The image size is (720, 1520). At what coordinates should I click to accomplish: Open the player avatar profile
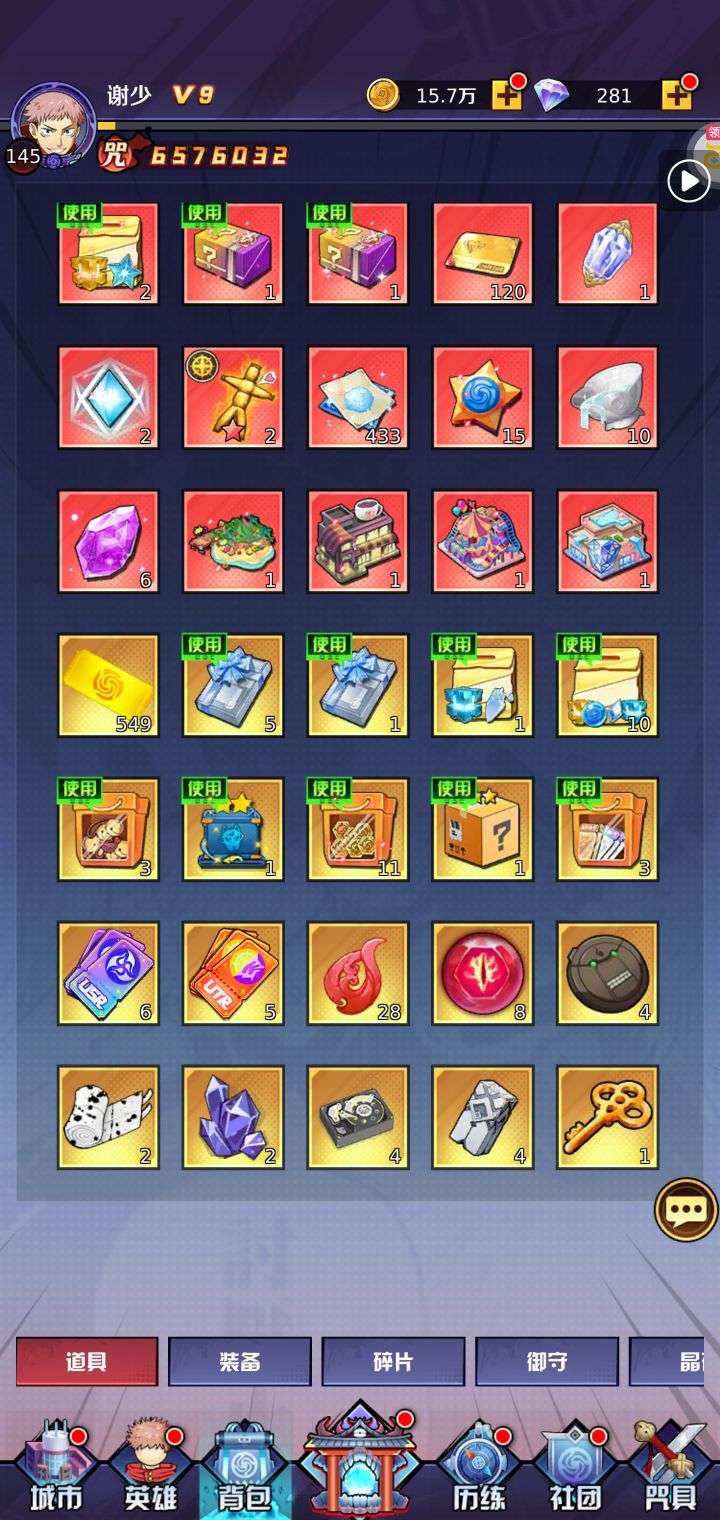(x=52, y=127)
